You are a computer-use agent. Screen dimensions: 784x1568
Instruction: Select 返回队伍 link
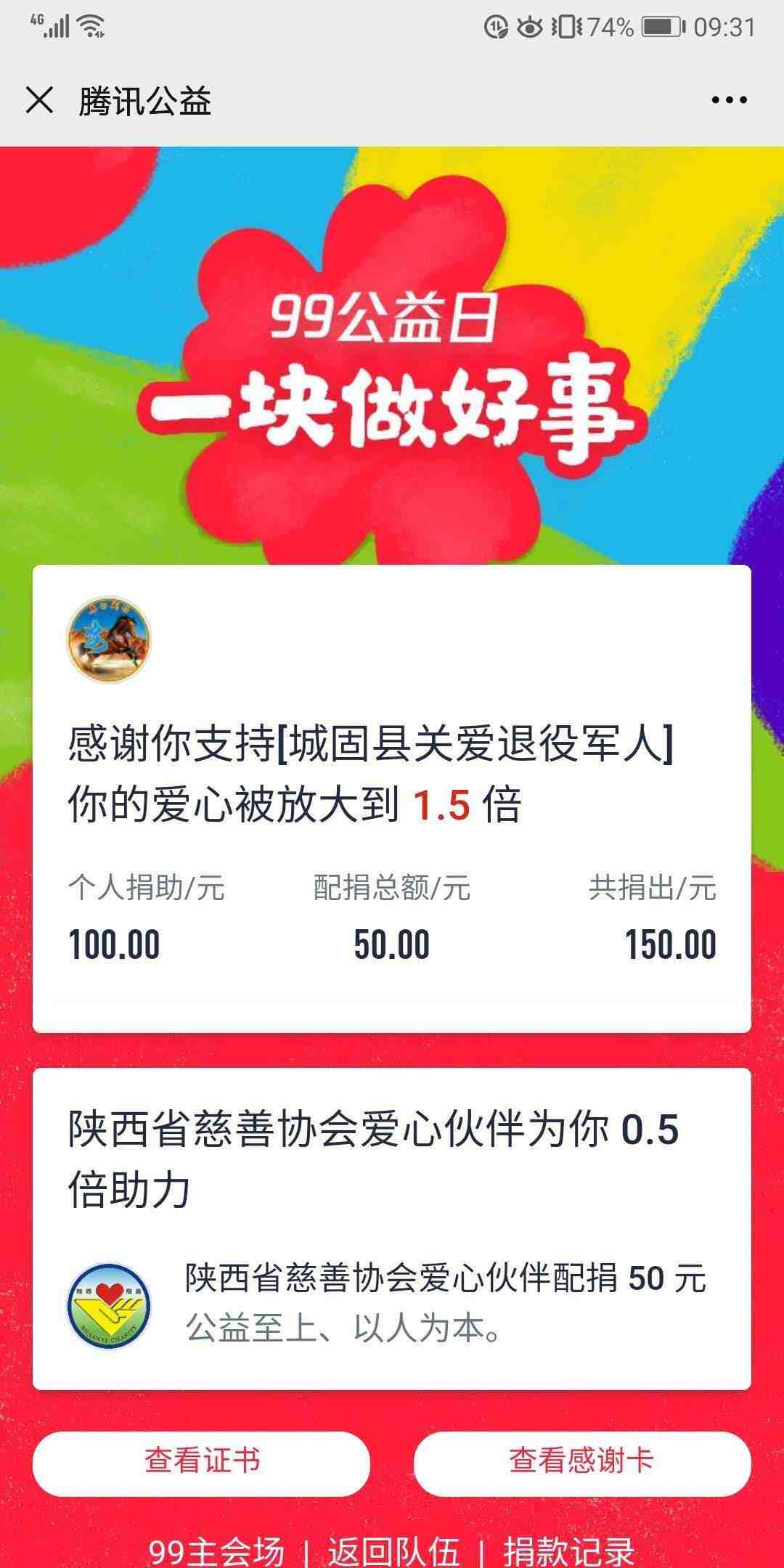point(393,1551)
